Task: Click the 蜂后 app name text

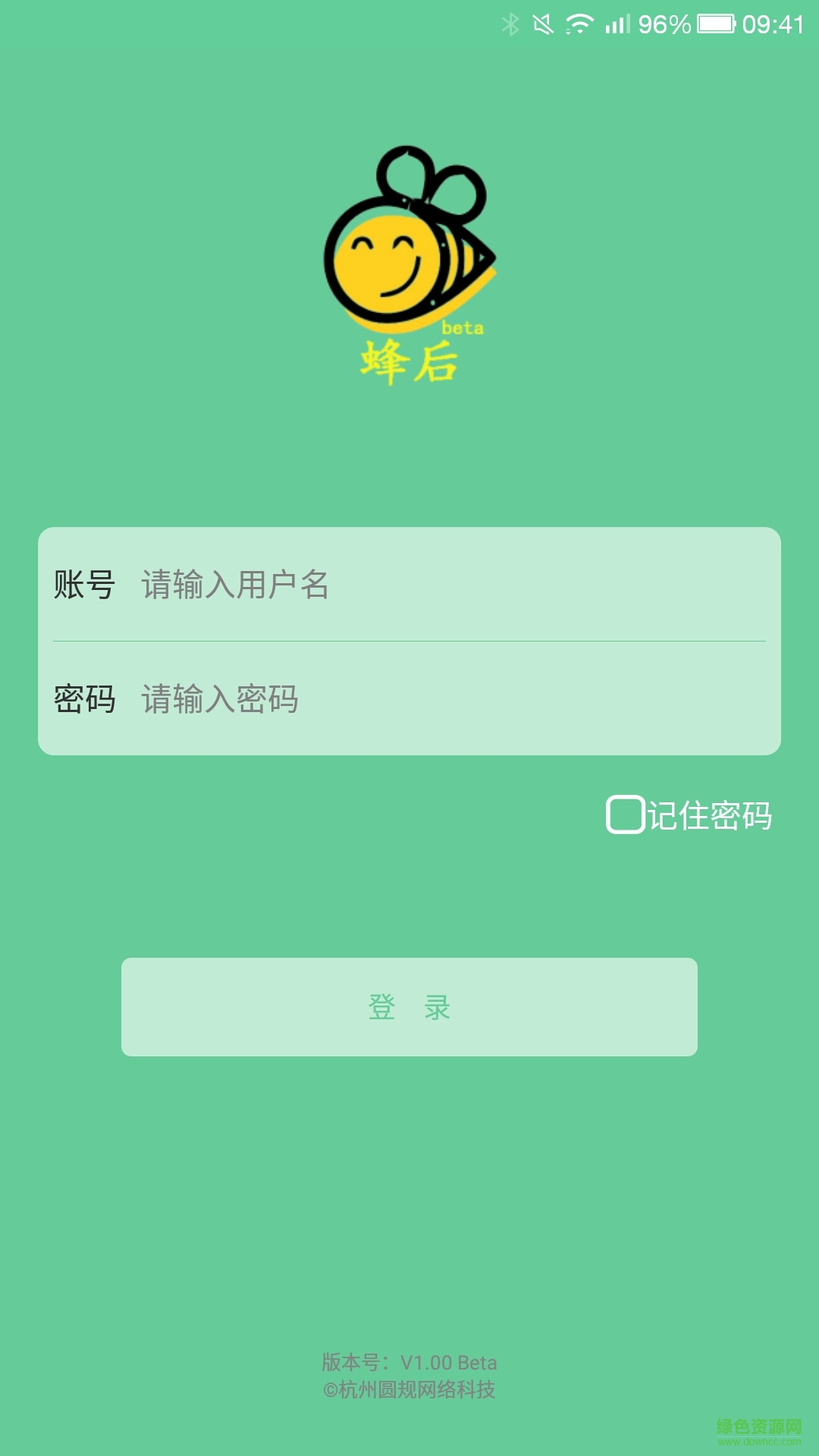Action: 409,362
